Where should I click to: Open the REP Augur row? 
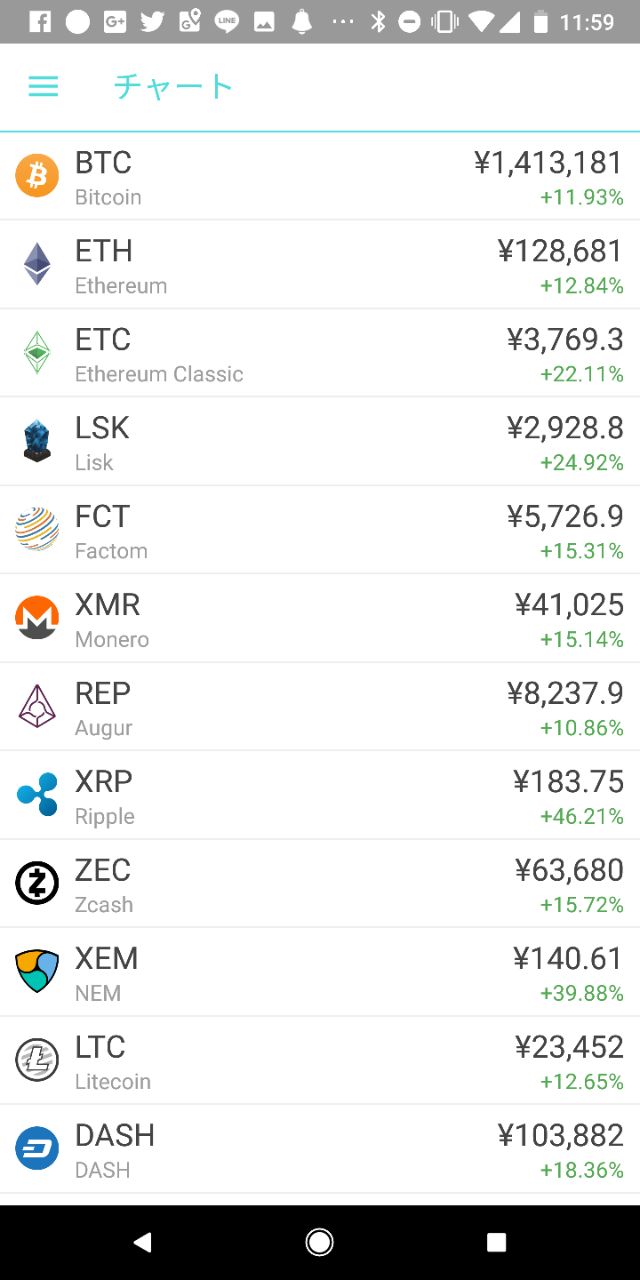point(320,707)
